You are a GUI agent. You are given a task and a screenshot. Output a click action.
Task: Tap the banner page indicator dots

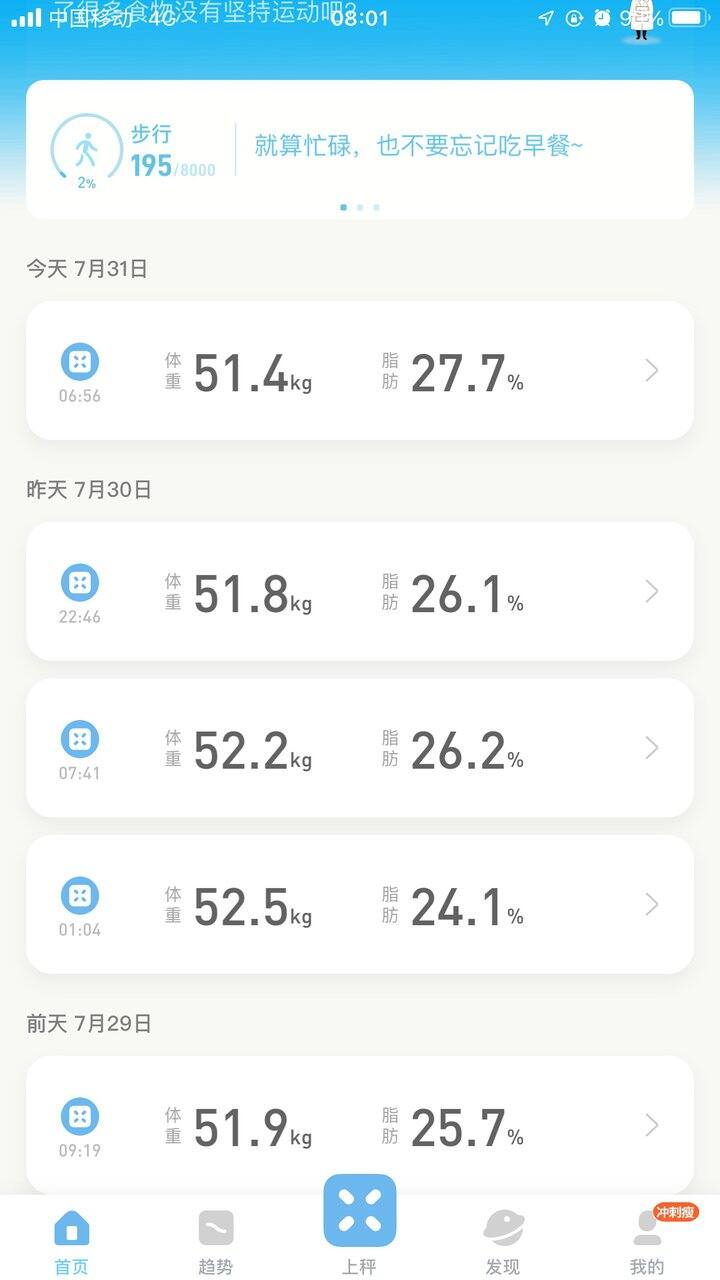(360, 207)
